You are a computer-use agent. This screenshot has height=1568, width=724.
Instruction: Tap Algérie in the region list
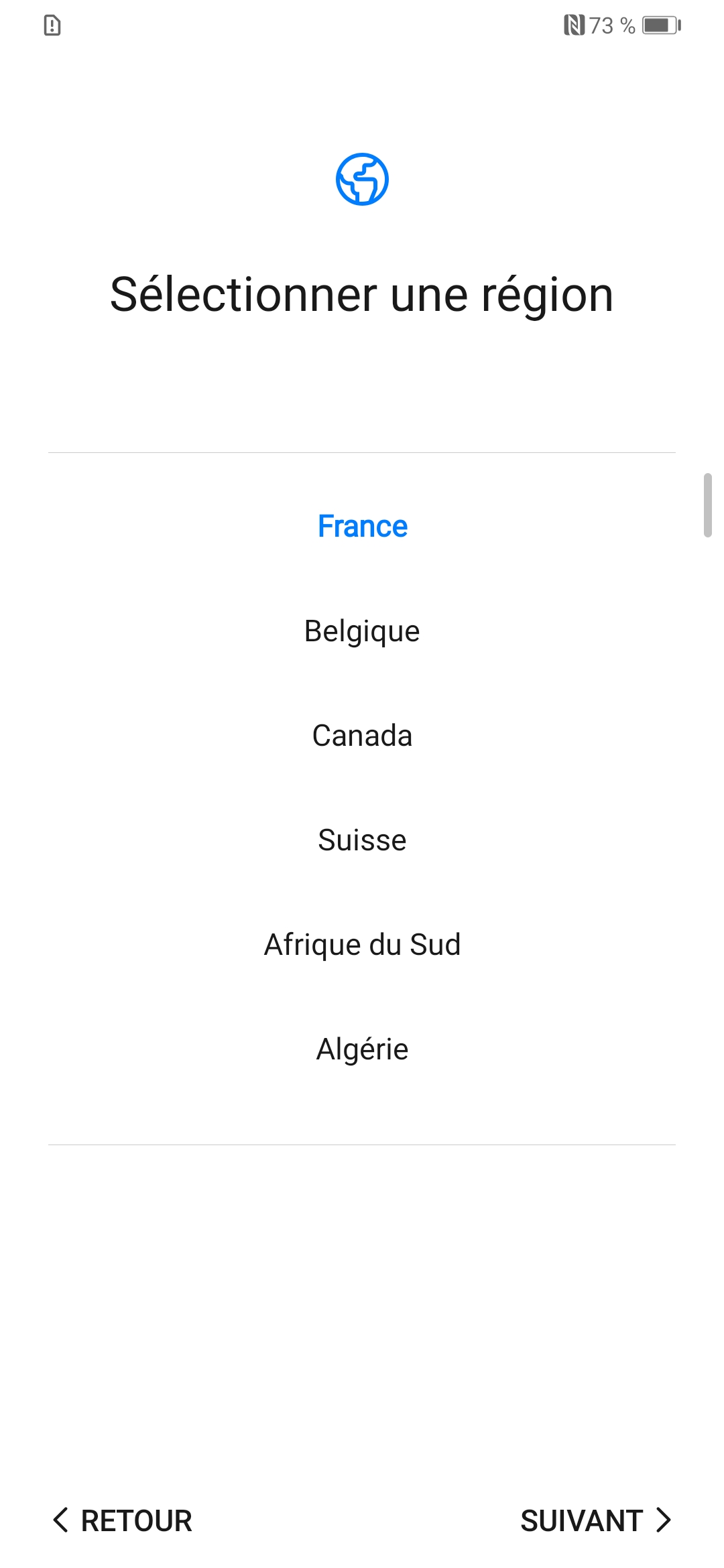[x=362, y=1049]
